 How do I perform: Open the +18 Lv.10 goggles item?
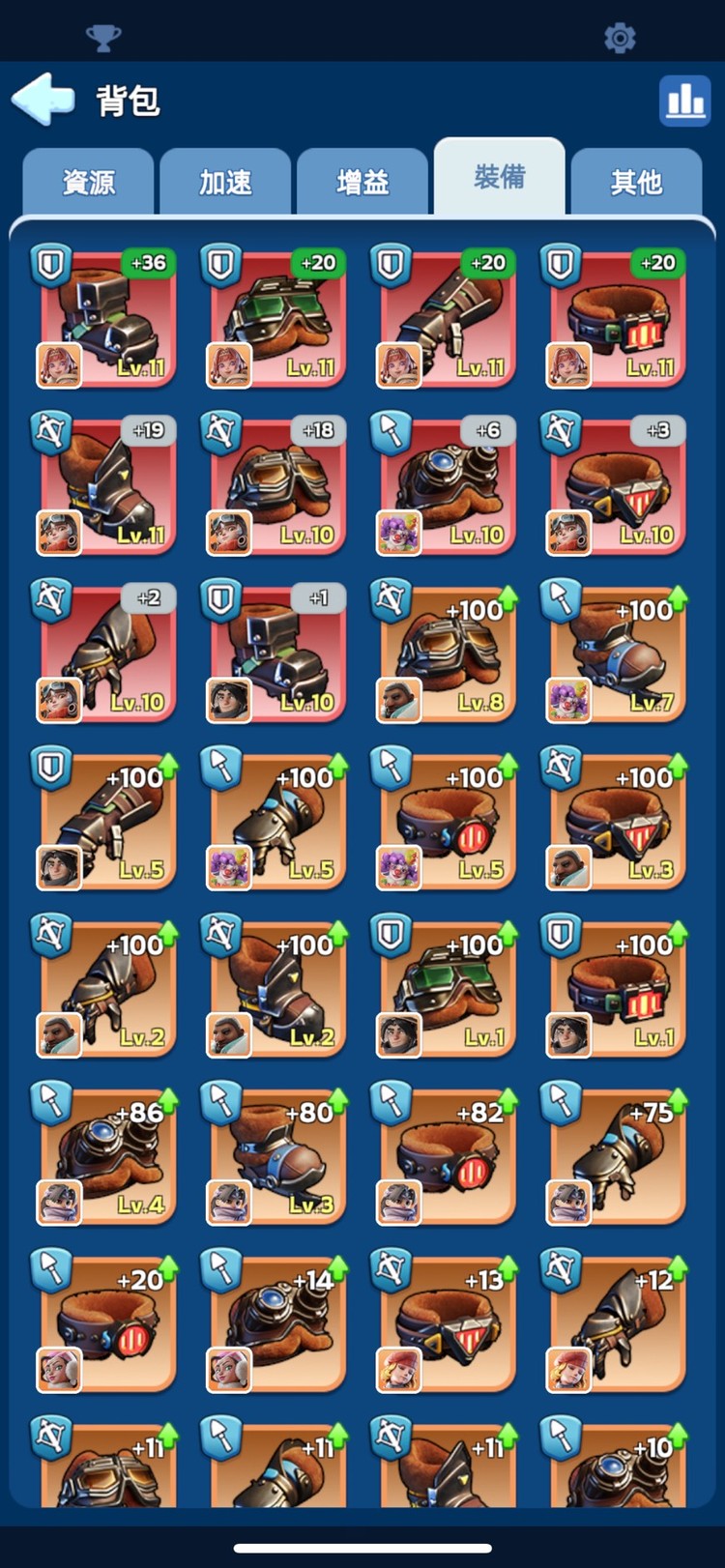point(276,486)
